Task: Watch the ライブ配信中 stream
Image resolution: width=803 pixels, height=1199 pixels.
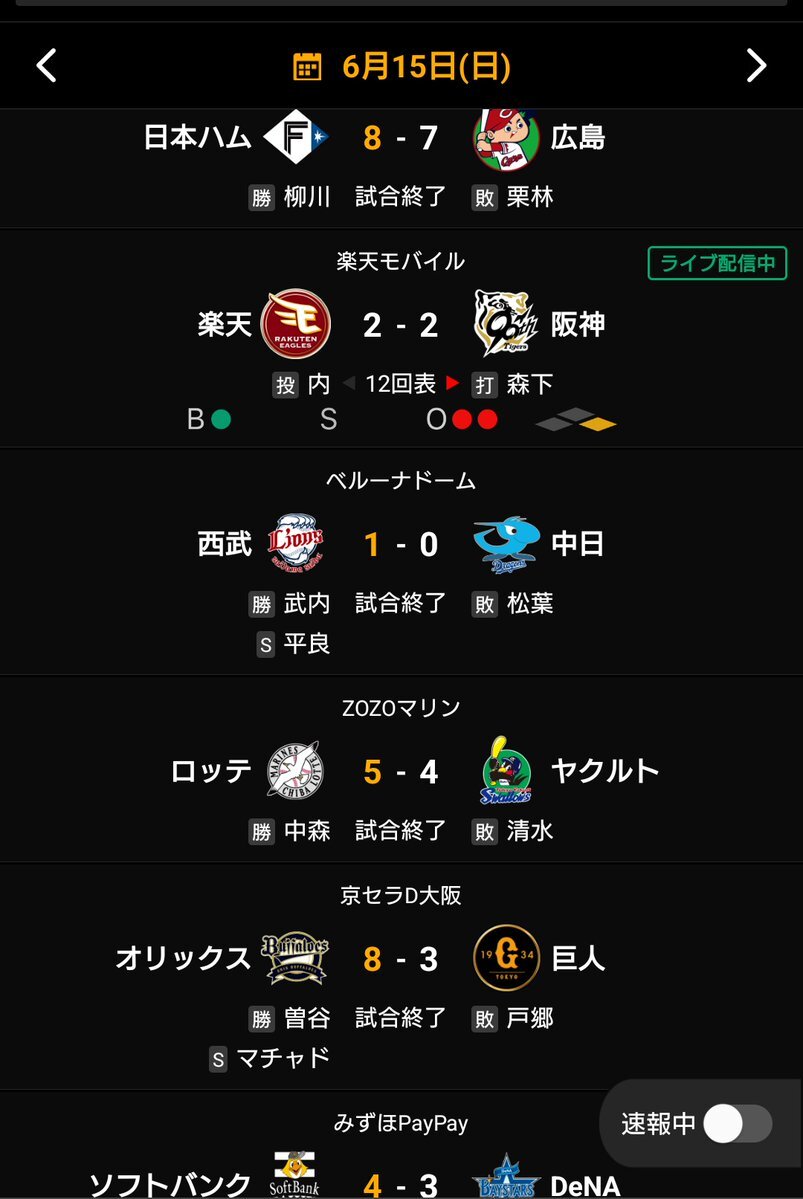Action: click(x=717, y=263)
